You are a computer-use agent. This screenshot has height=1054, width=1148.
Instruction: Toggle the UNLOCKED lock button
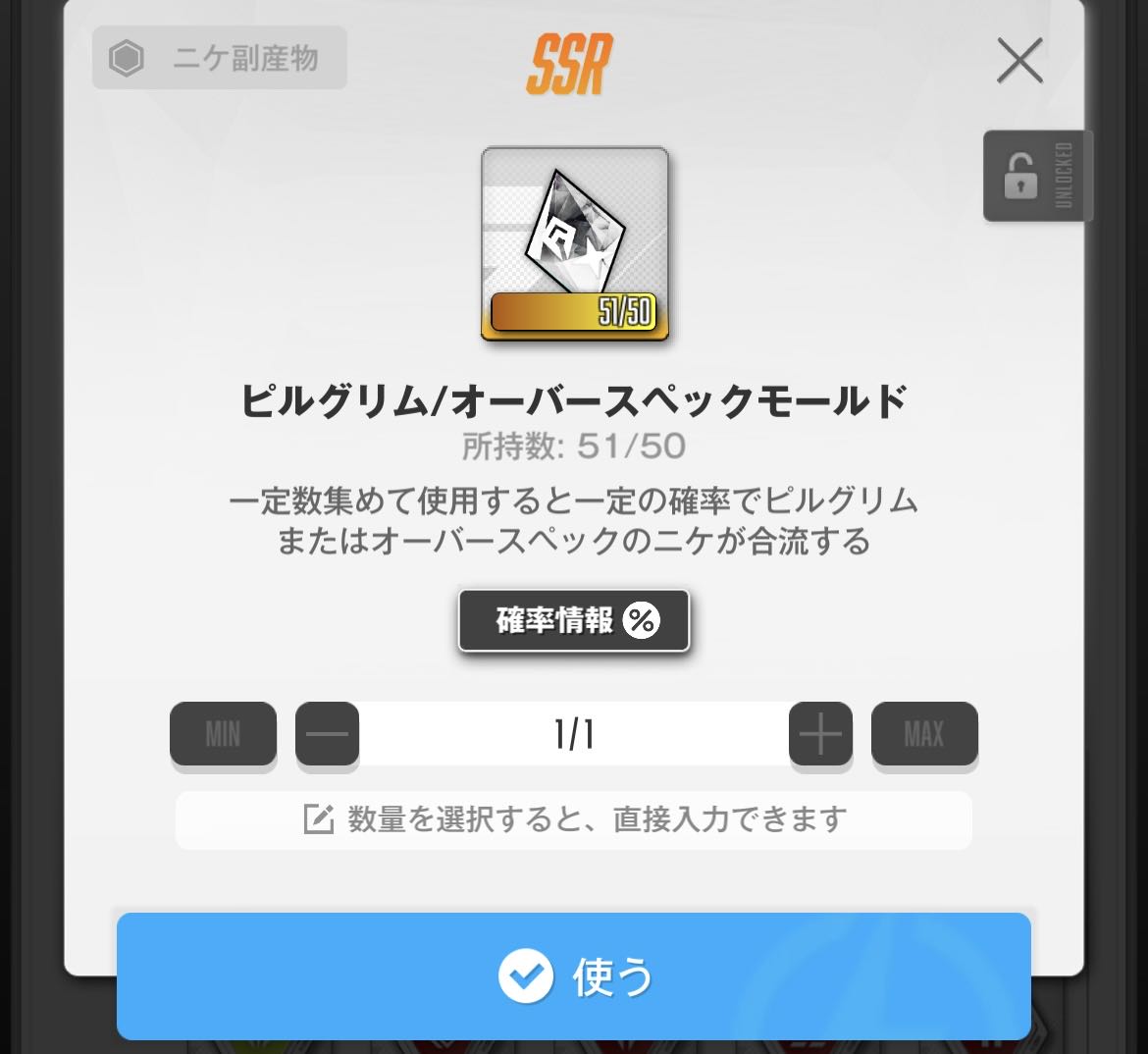tap(1036, 176)
